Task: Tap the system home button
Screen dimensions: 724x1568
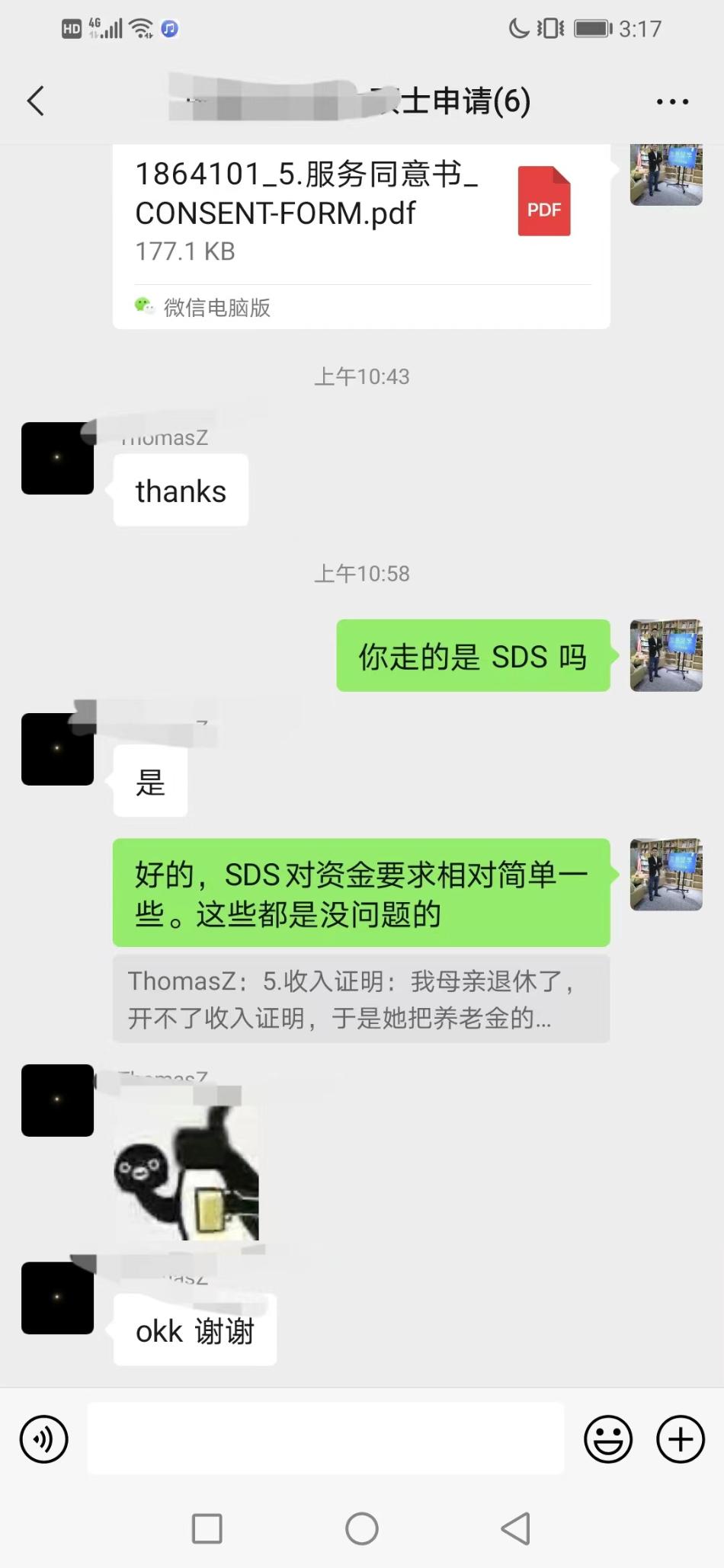Action: [362, 1528]
